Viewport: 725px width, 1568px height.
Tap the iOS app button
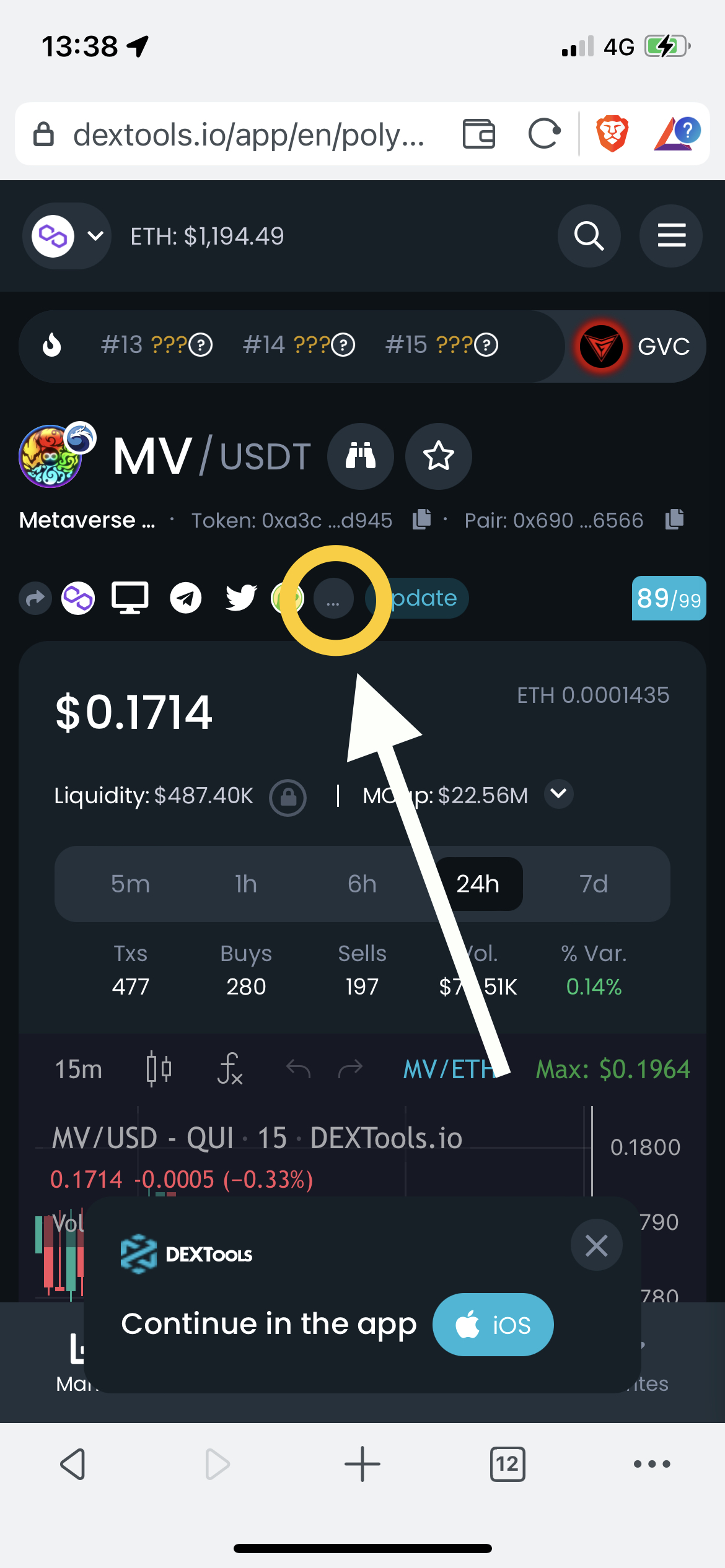click(493, 1325)
